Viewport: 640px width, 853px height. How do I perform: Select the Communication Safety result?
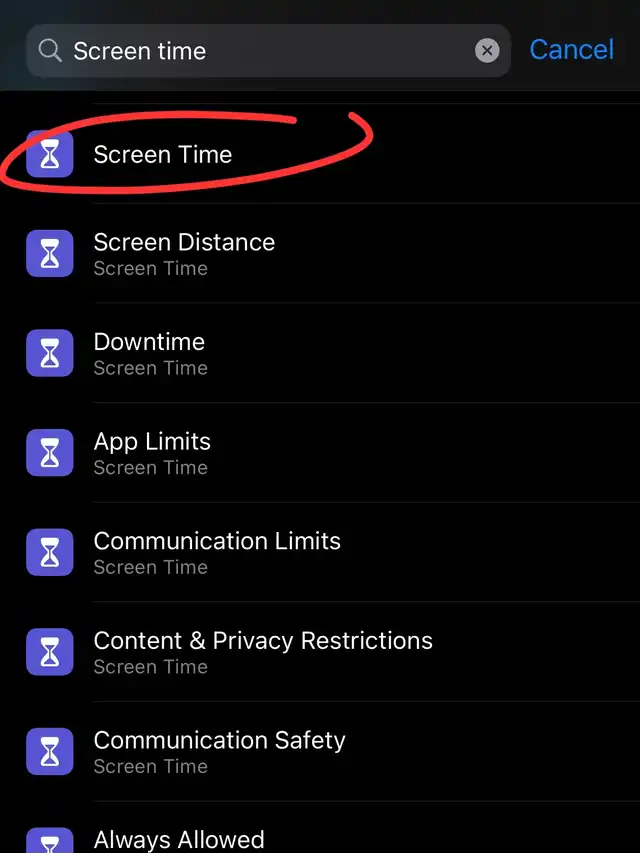[320, 751]
